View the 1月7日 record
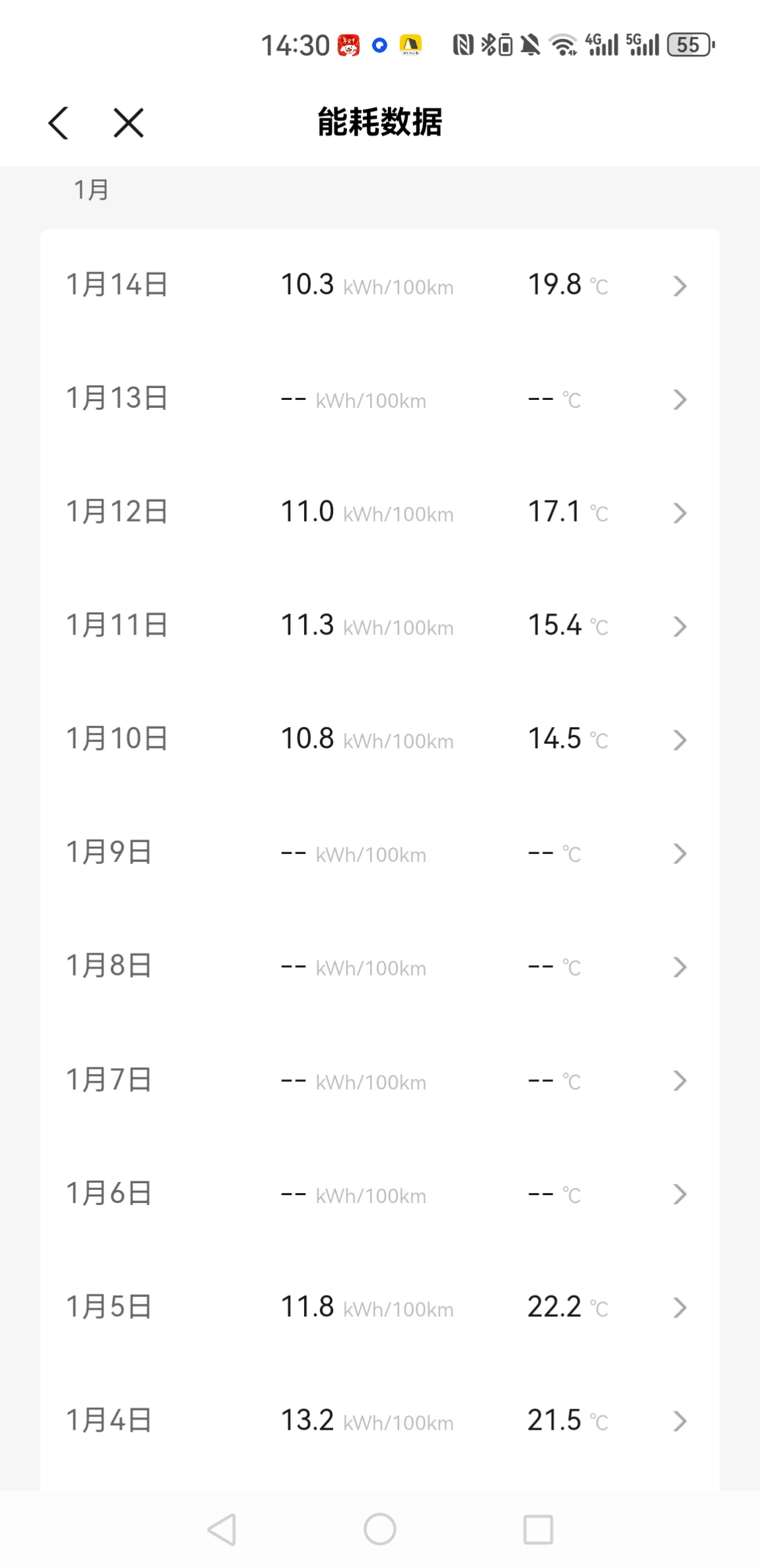760x1568 pixels. 380,1081
